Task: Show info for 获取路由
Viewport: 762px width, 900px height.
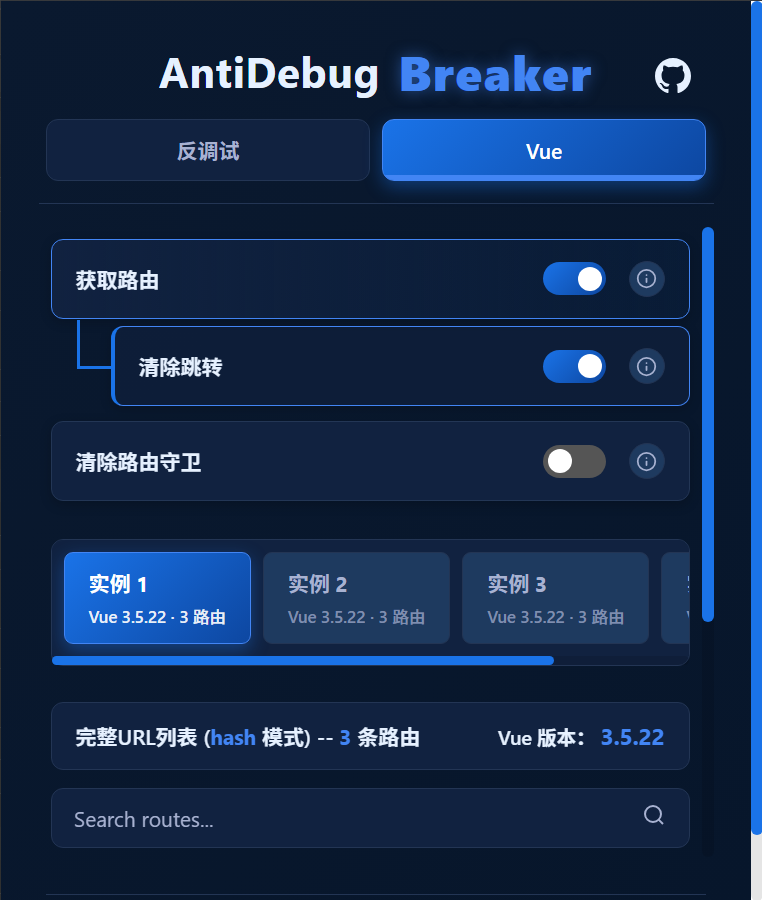Action: pos(646,279)
